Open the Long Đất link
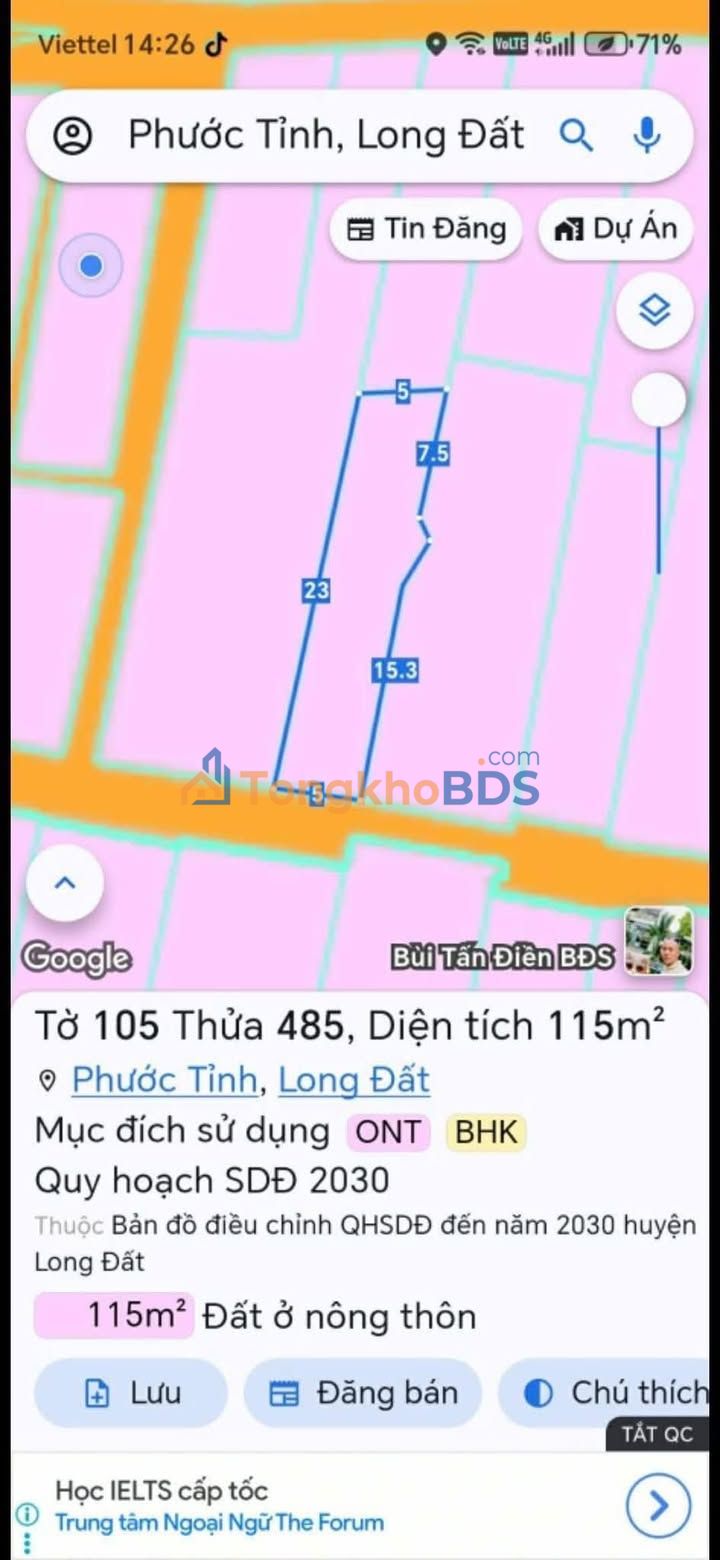The image size is (720, 1560). (353, 1079)
